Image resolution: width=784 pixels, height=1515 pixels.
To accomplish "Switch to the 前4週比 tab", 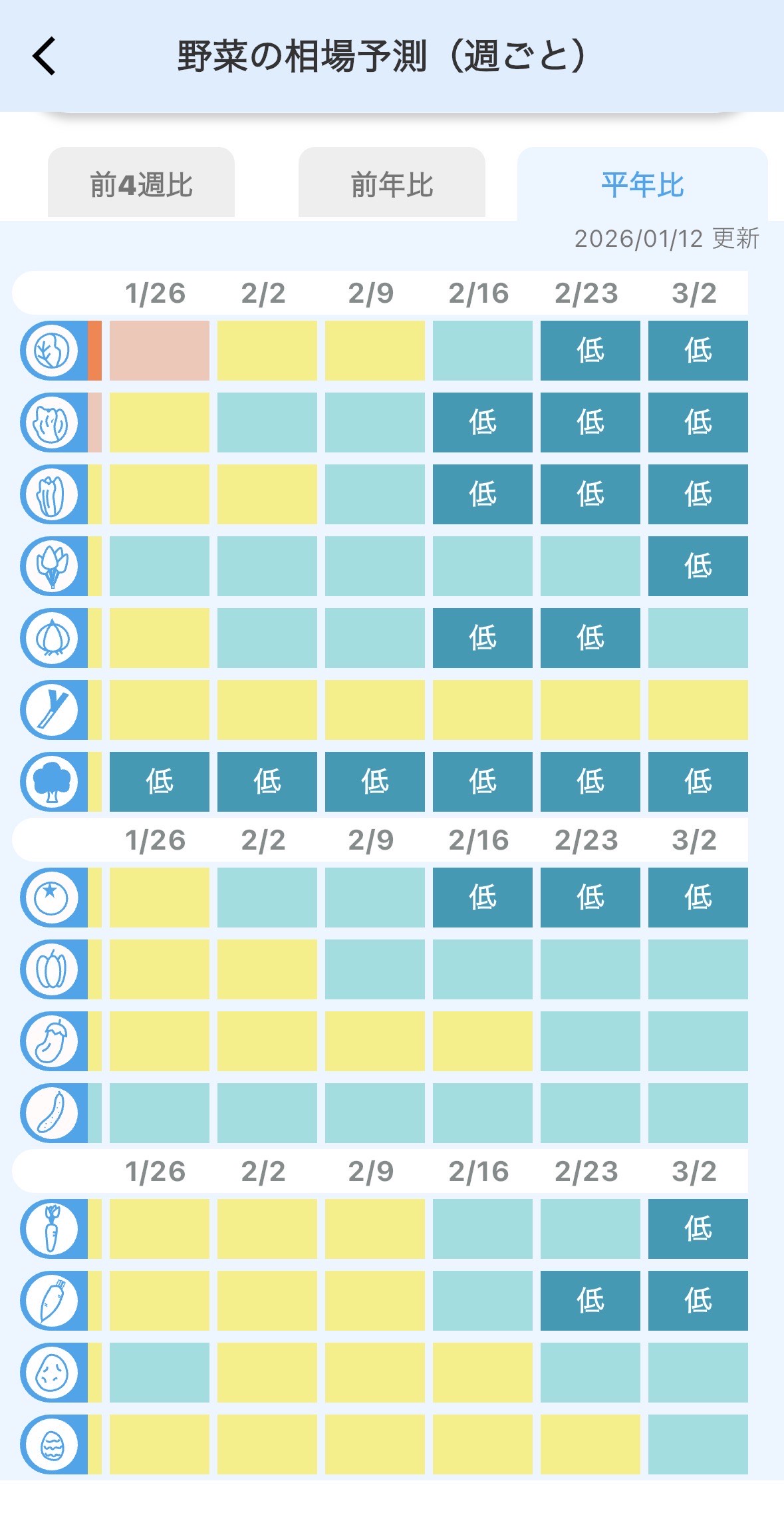I will click(x=141, y=184).
